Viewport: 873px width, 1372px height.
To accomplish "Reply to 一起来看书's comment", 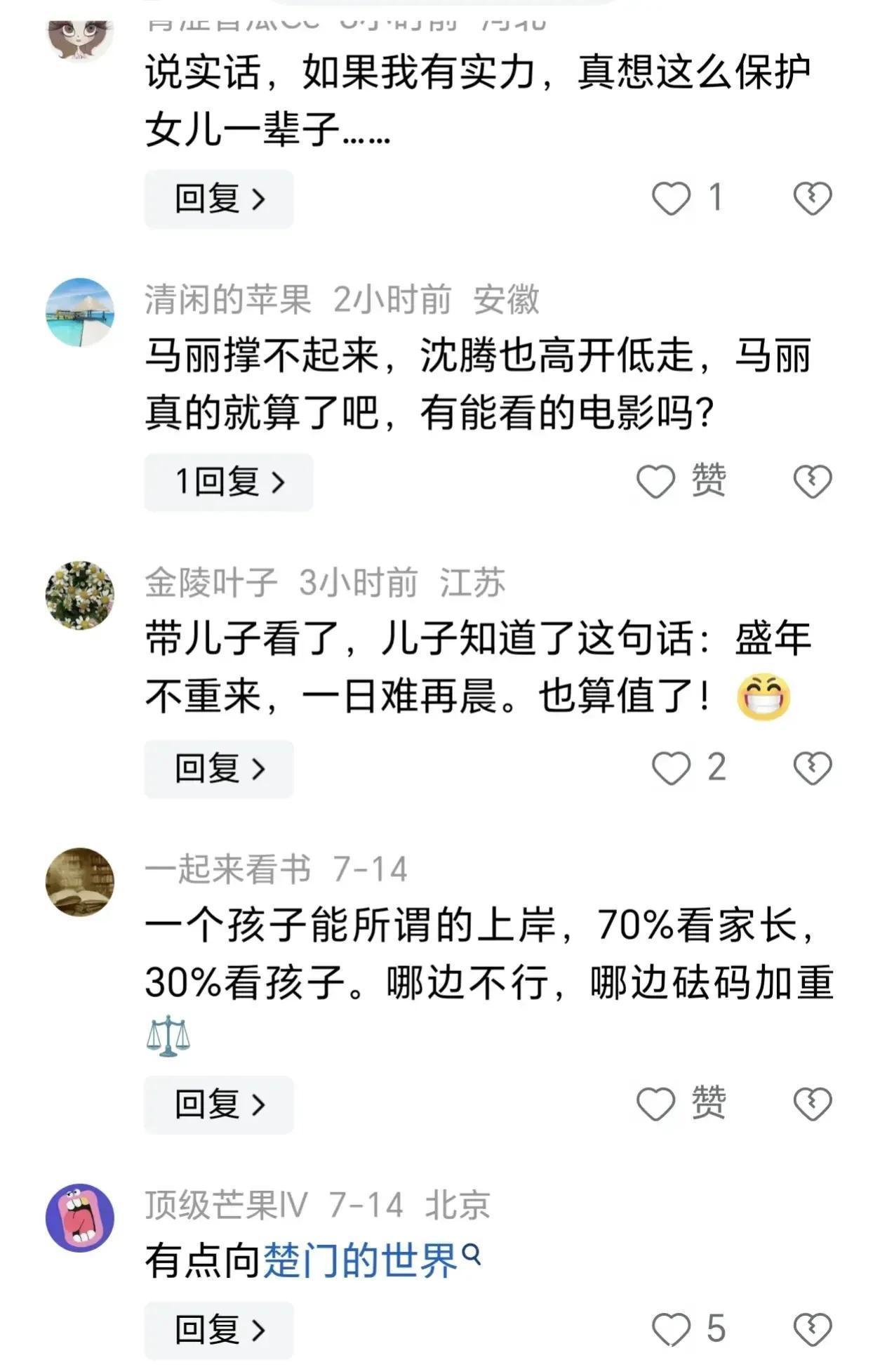I will (218, 1104).
